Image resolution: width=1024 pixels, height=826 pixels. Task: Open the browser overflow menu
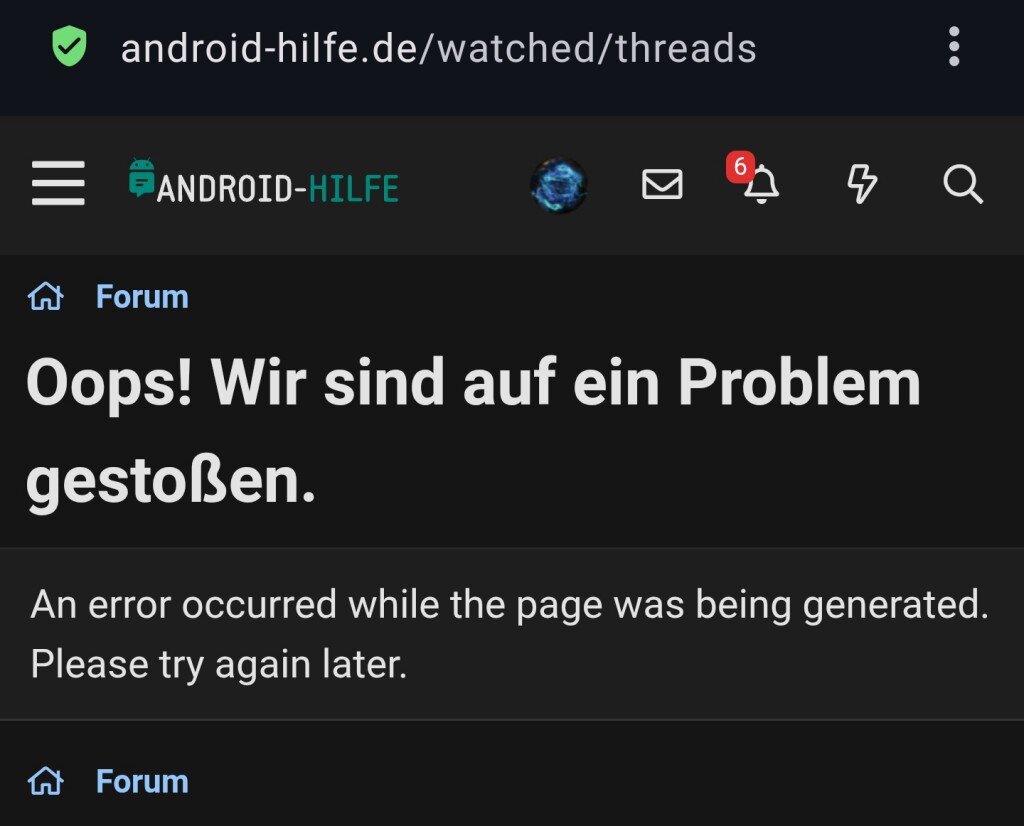pos(953,47)
